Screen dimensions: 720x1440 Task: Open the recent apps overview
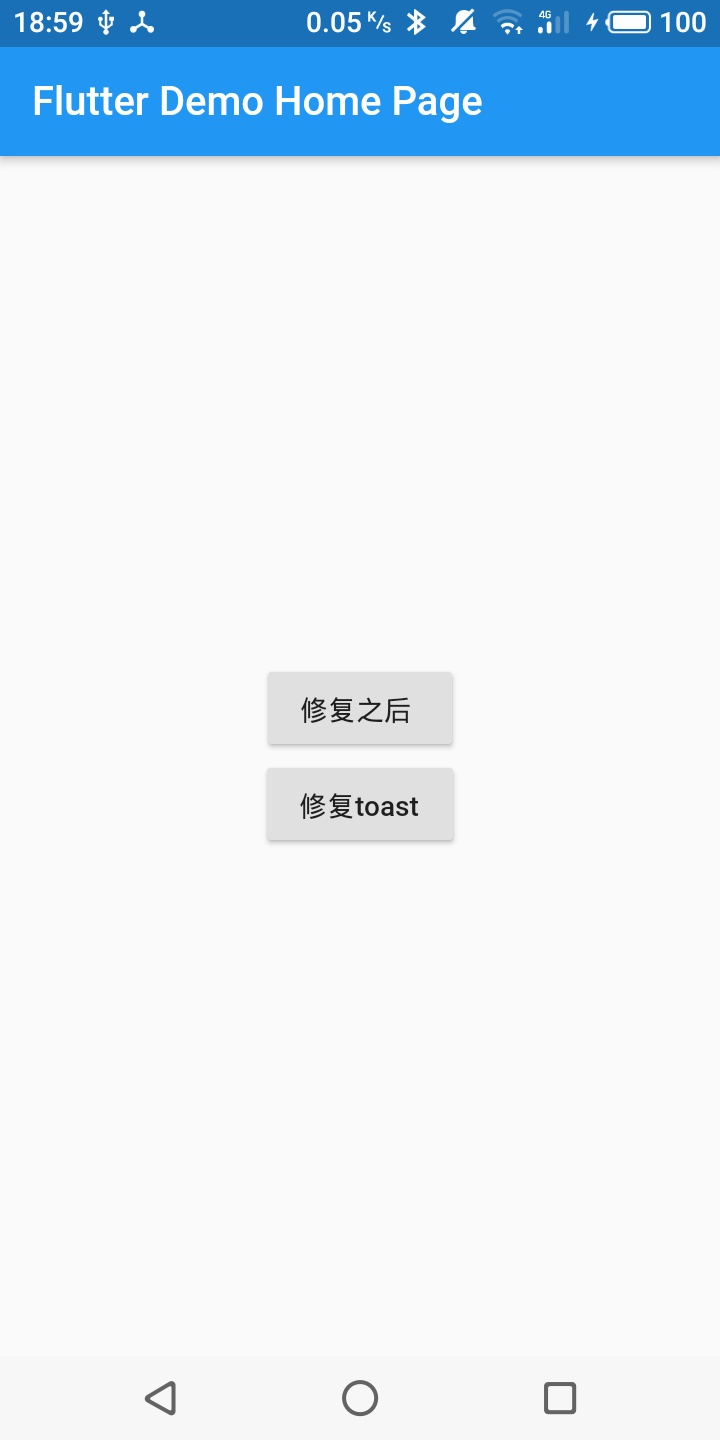click(x=560, y=1397)
